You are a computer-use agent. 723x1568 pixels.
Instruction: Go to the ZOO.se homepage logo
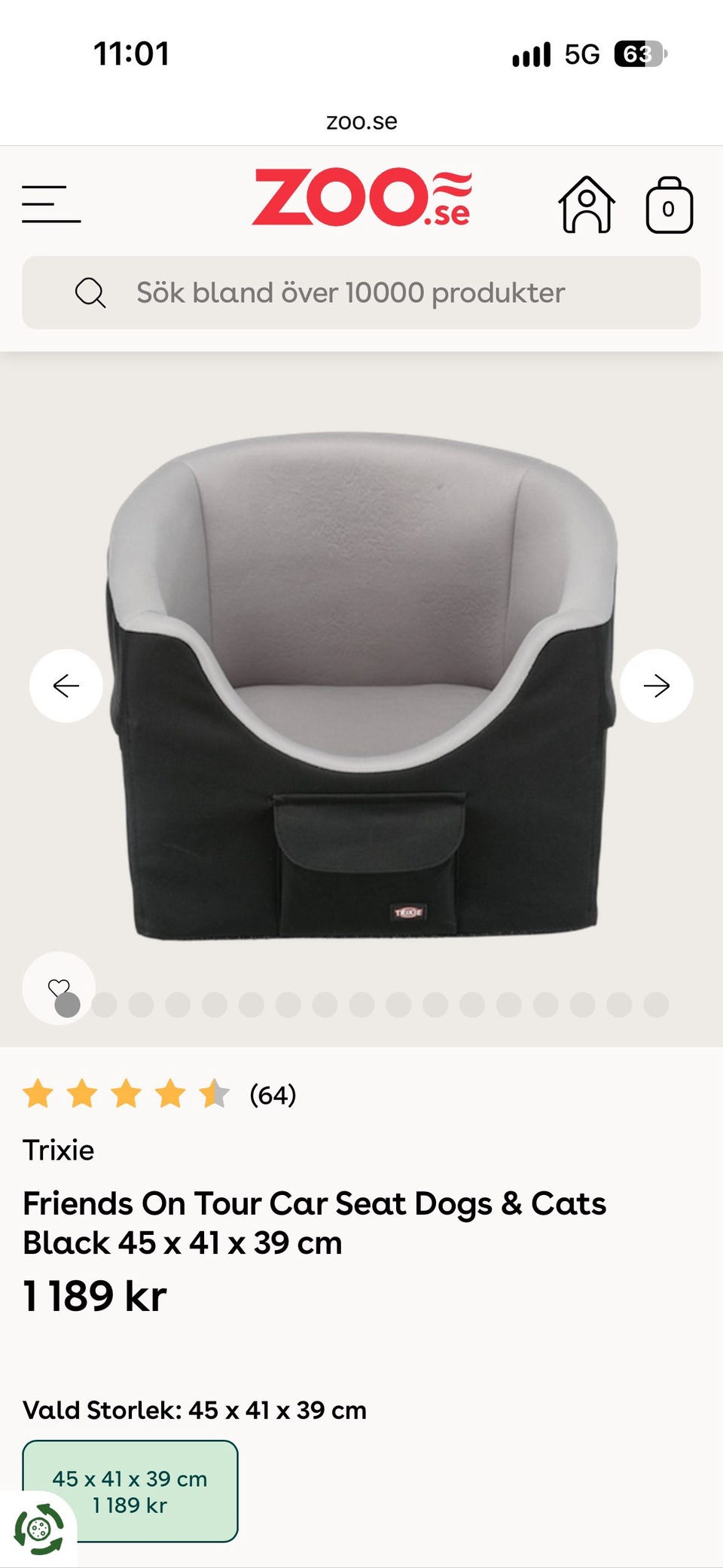point(362,197)
